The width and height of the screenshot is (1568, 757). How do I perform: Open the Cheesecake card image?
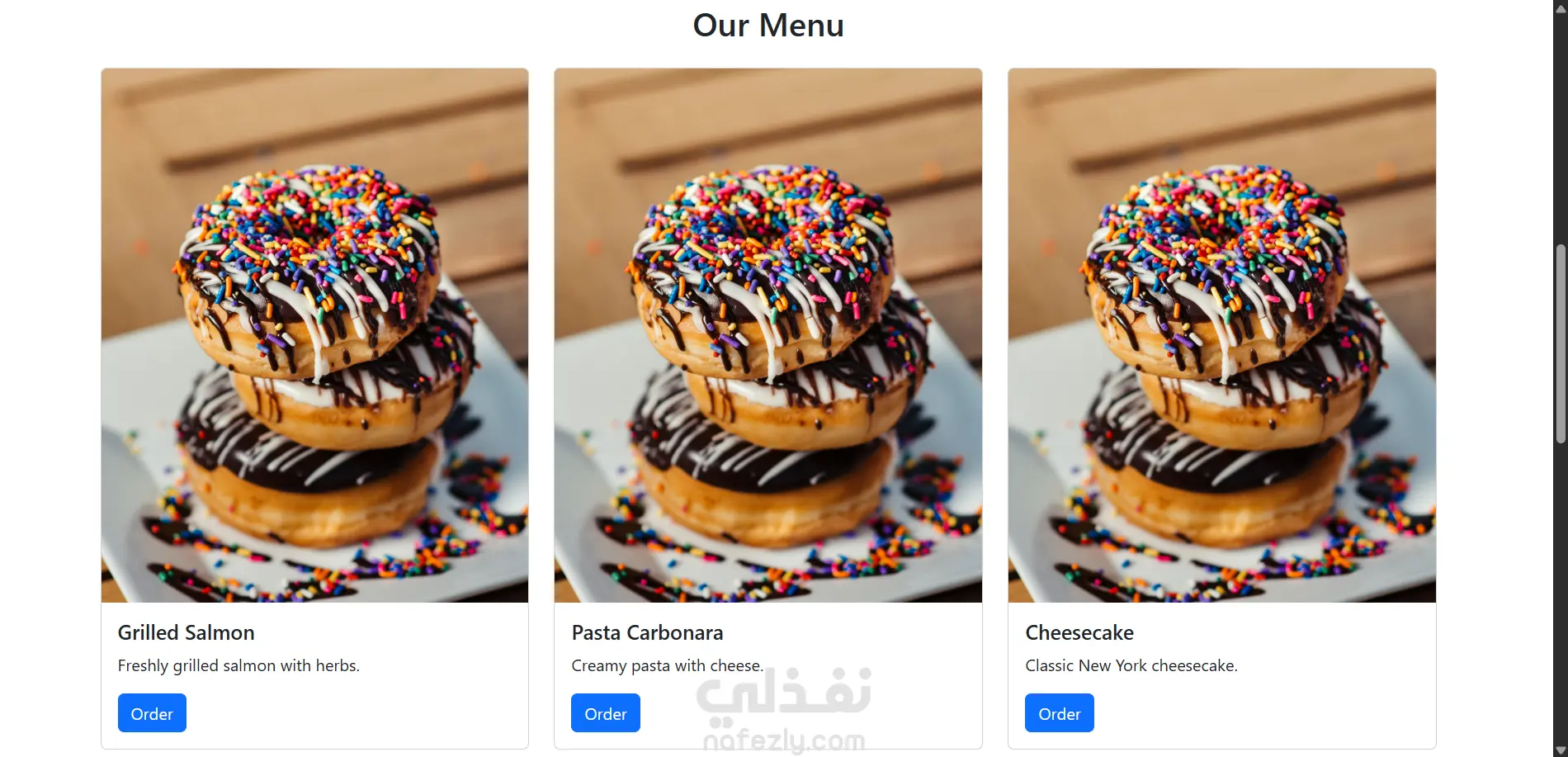[x=1221, y=335]
